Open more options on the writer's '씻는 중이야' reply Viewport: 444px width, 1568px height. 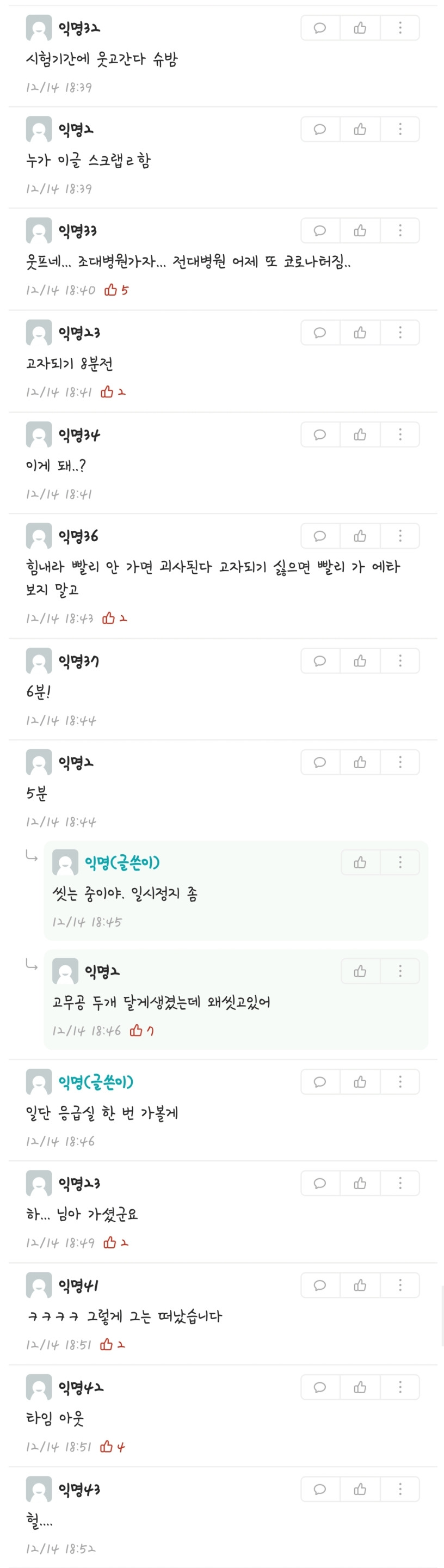pyautogui.click(x=400, y=862)
